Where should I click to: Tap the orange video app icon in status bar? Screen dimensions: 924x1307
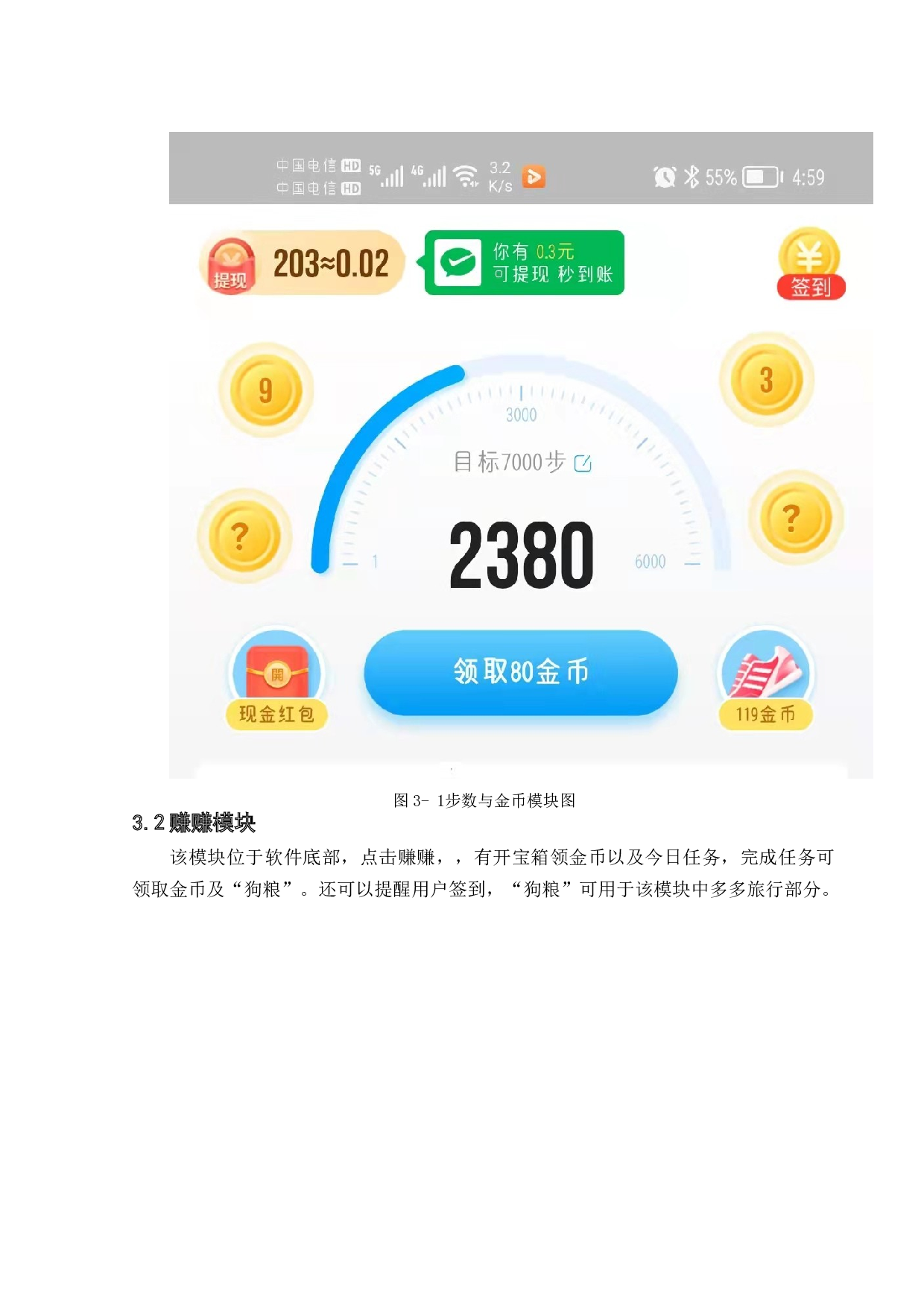click(535, 177)
